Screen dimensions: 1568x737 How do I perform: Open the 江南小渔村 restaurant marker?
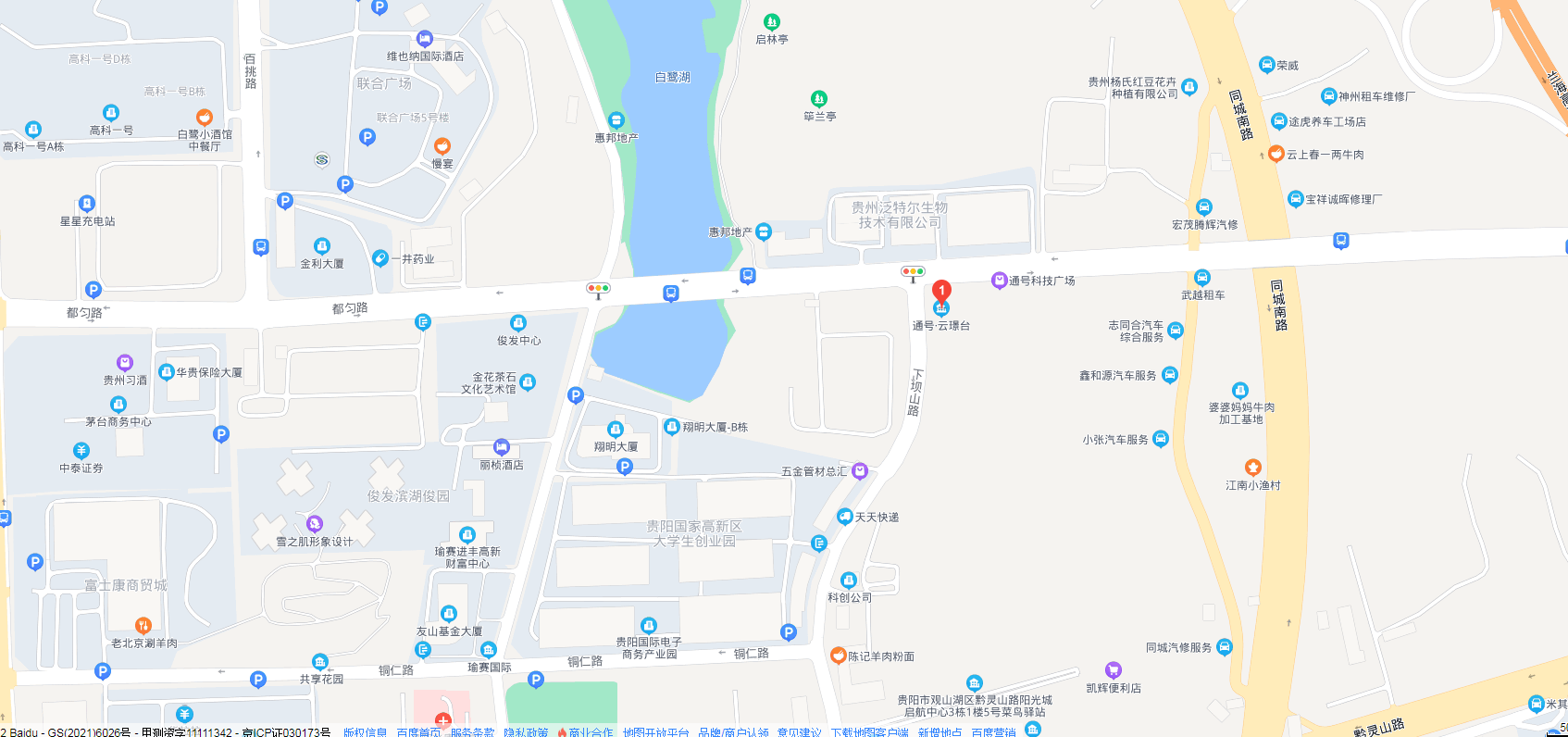1252,468
